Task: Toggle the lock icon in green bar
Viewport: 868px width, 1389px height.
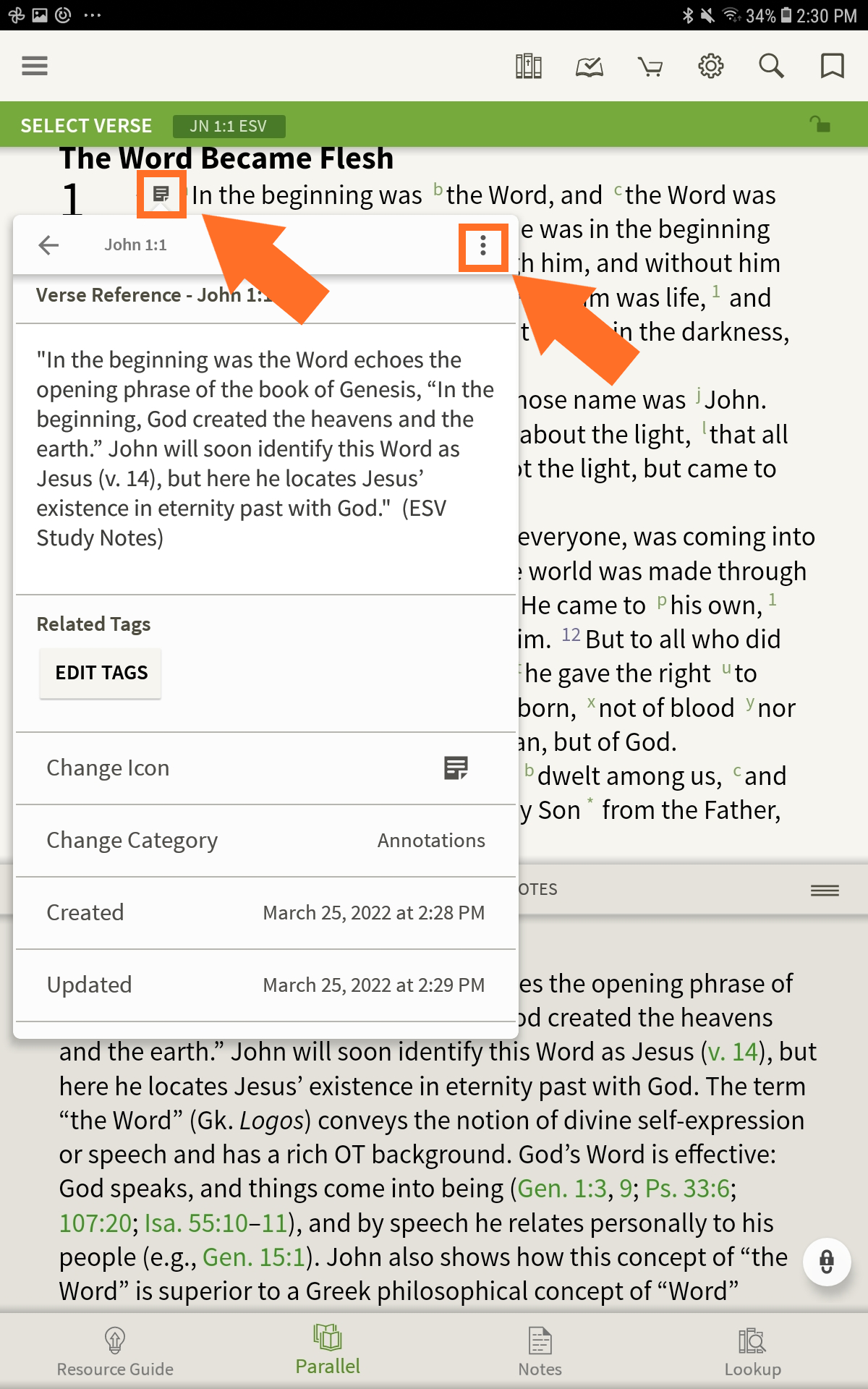Action: 820,124
